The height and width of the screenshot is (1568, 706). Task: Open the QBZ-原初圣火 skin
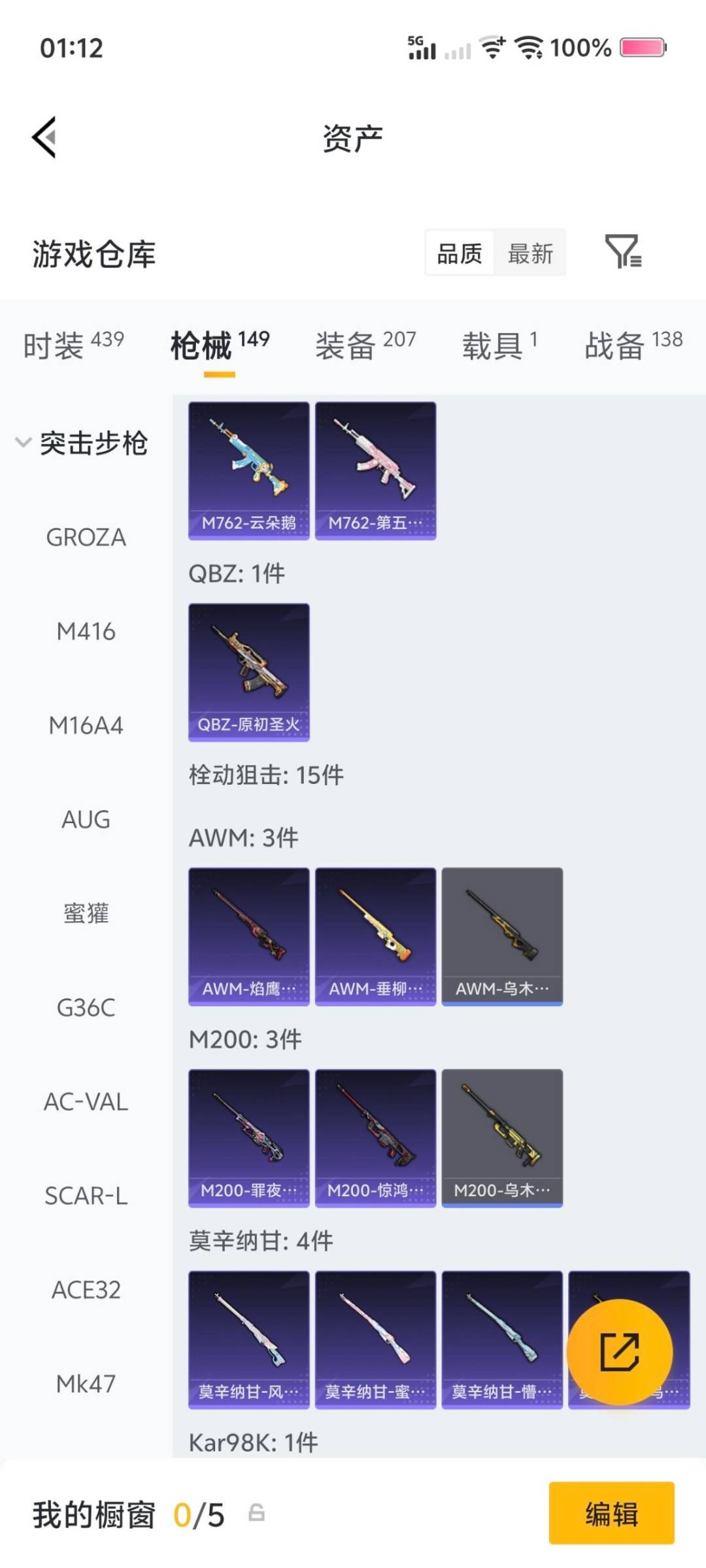click(248, 670)
